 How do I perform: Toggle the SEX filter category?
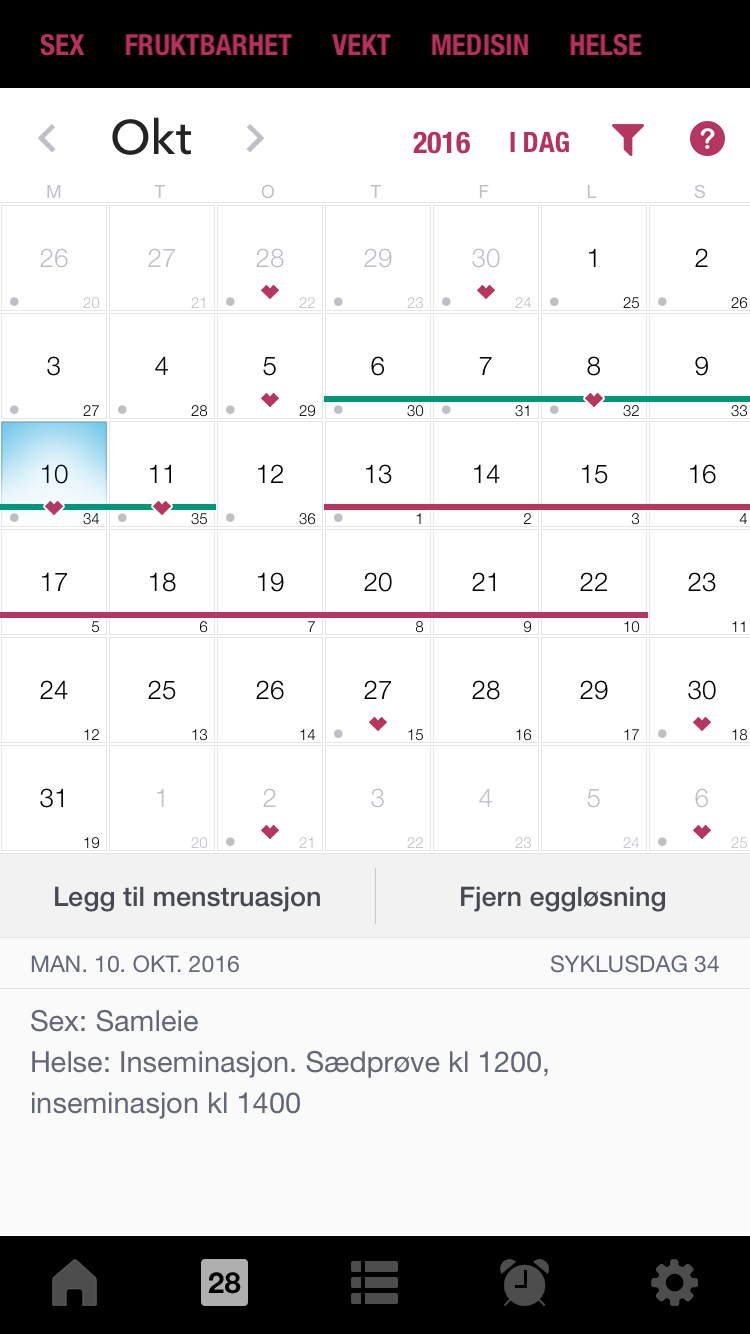point(62,44)
